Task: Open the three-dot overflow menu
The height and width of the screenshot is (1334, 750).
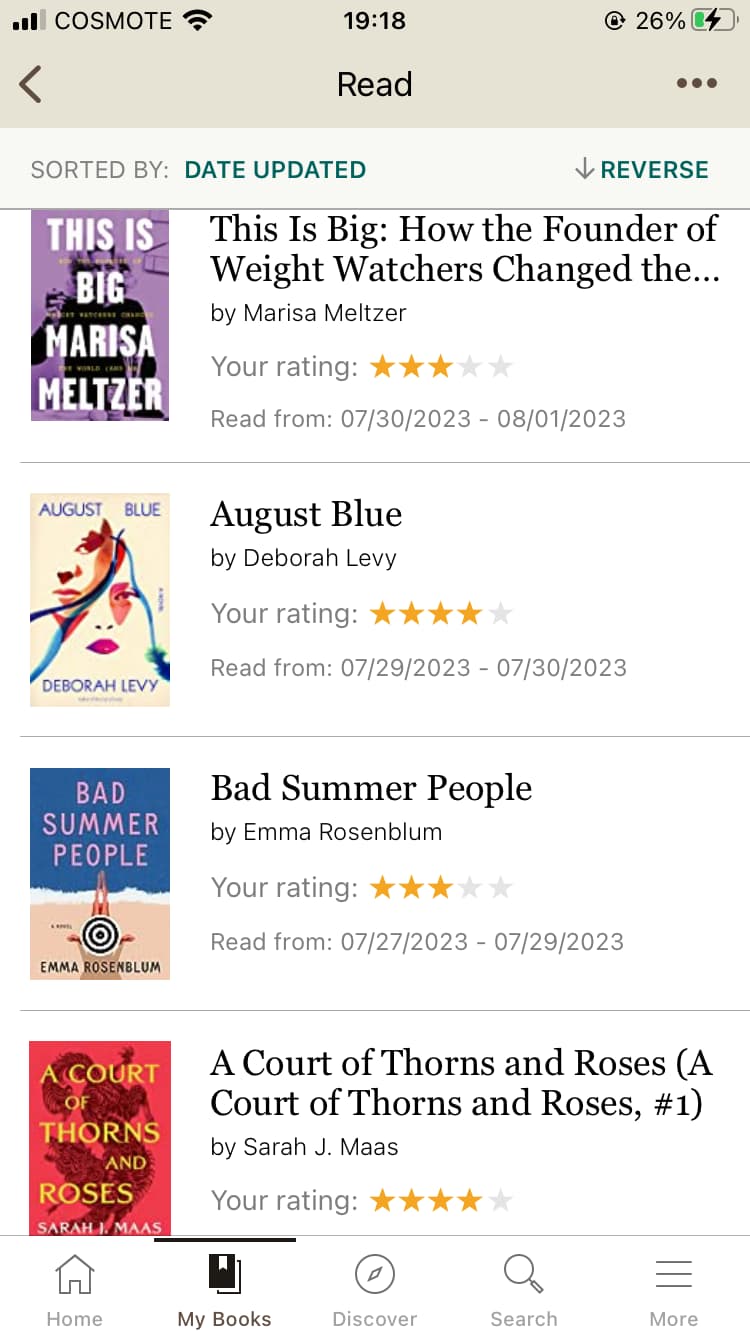Action: tap(696, 84)
